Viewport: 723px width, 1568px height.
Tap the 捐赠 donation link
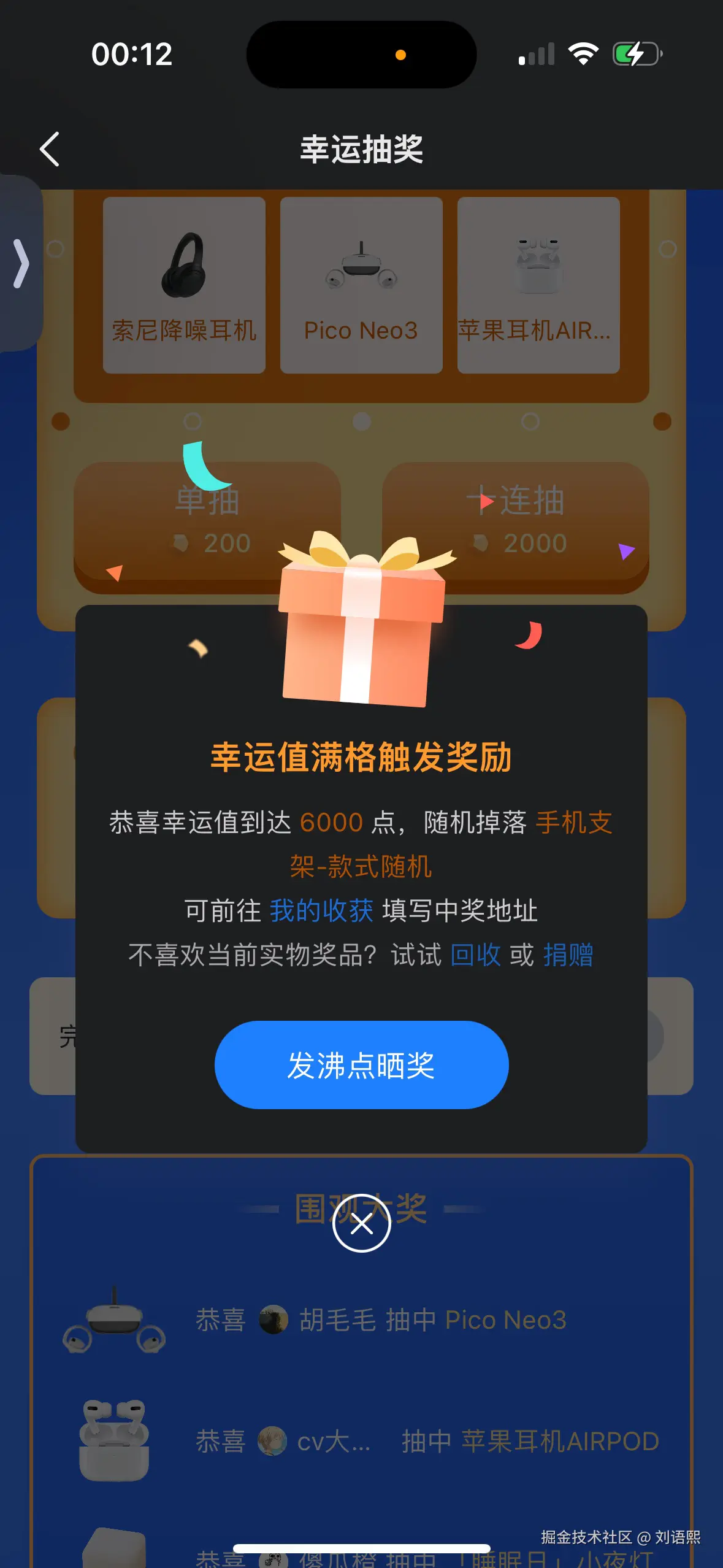click(569, 956)
